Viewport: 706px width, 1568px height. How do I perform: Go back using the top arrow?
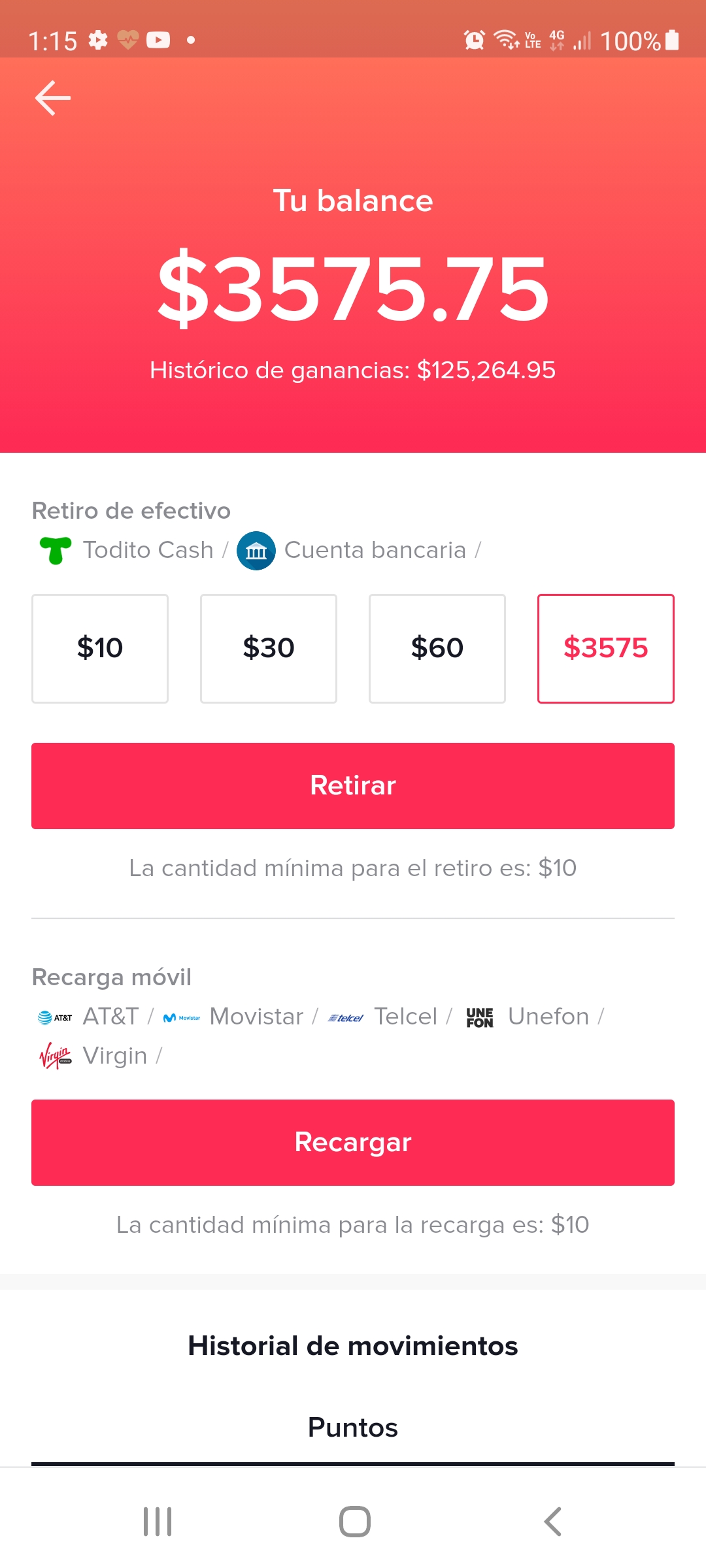[53, 98]
